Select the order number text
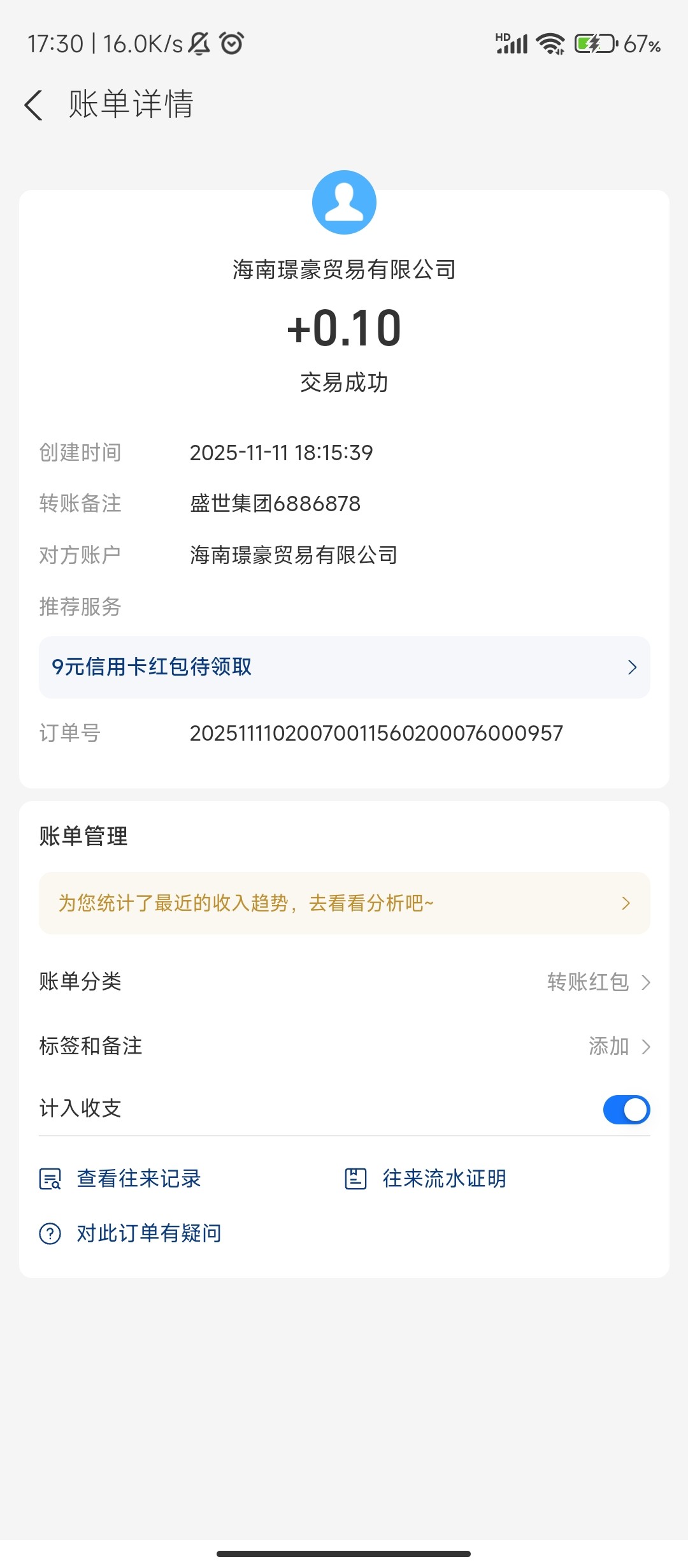 376,733
